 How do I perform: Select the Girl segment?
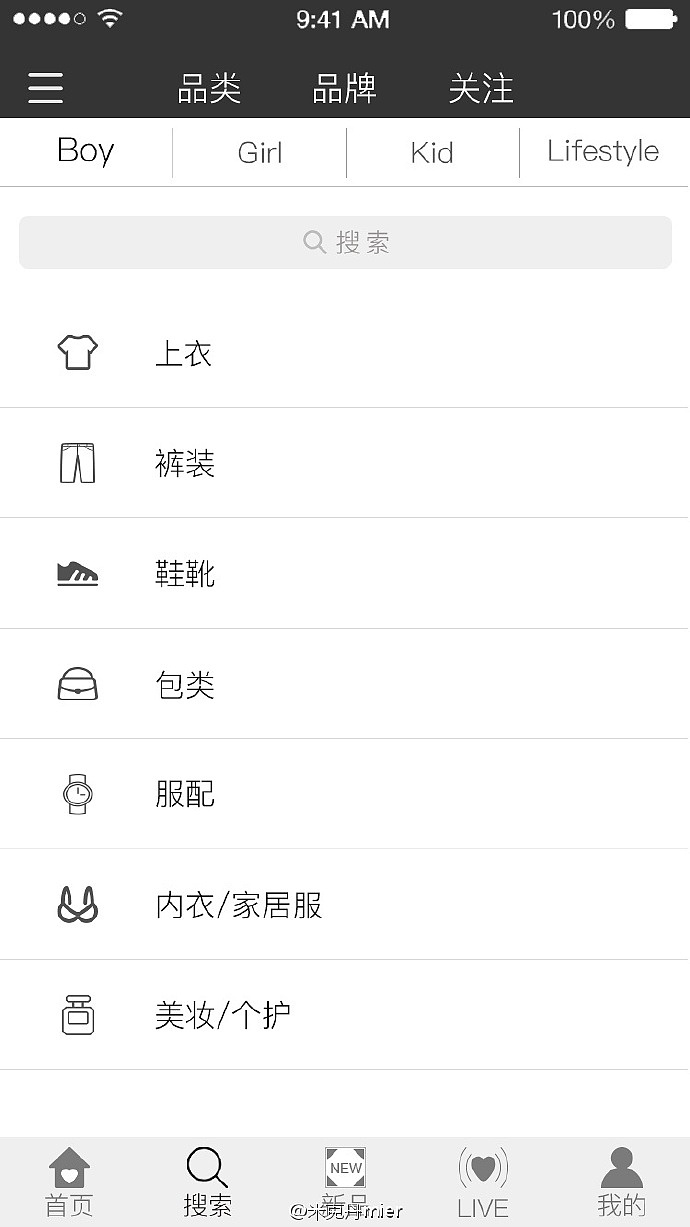click(260, 152)
